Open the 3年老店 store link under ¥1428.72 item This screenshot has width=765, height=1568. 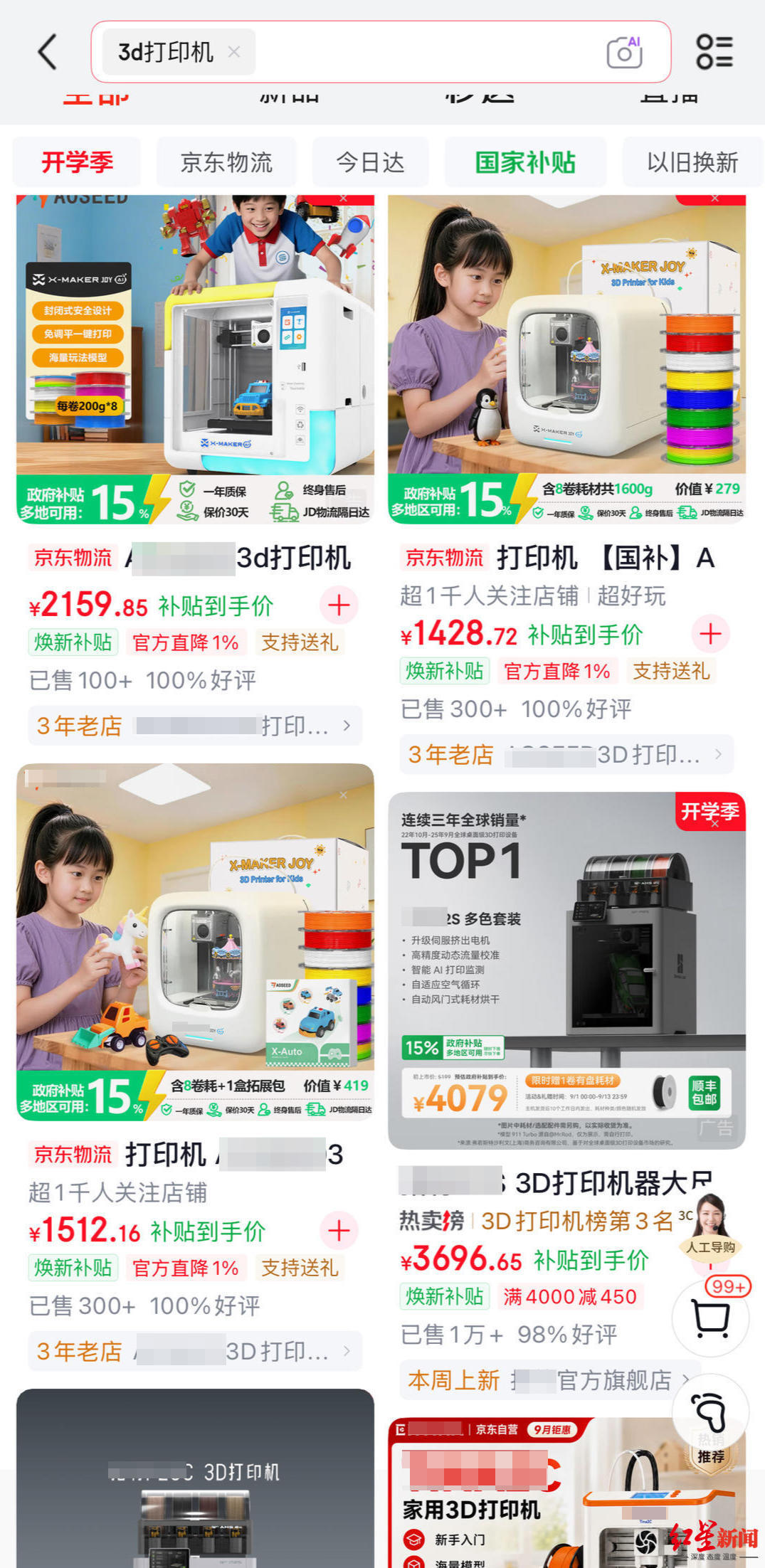[566, 754]
